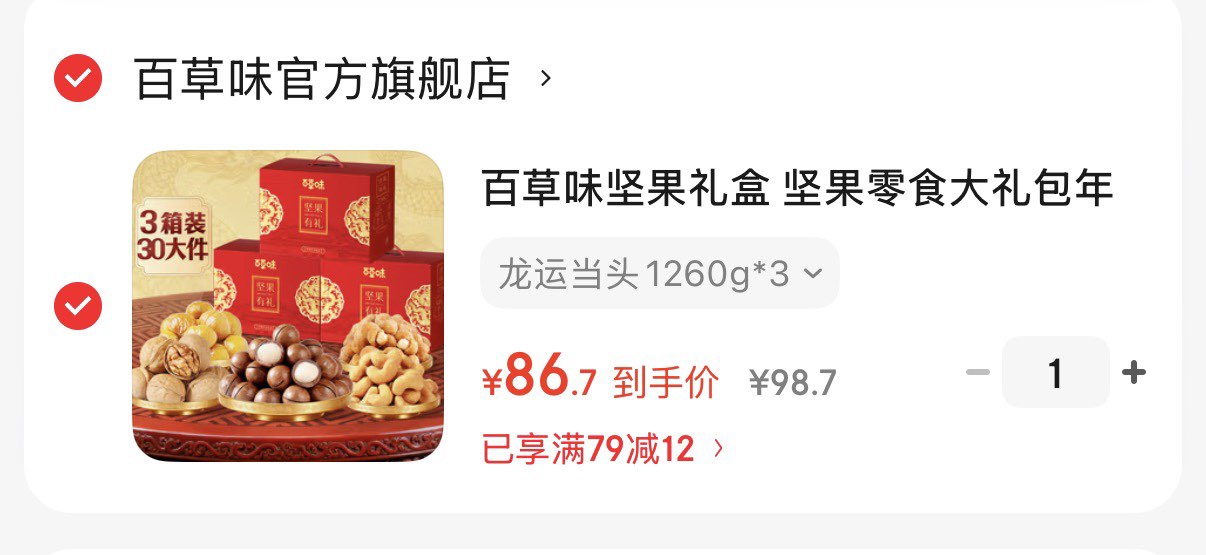Deselect the 百草味坚果礼盒 item checkbox

(x=78, y=306)
